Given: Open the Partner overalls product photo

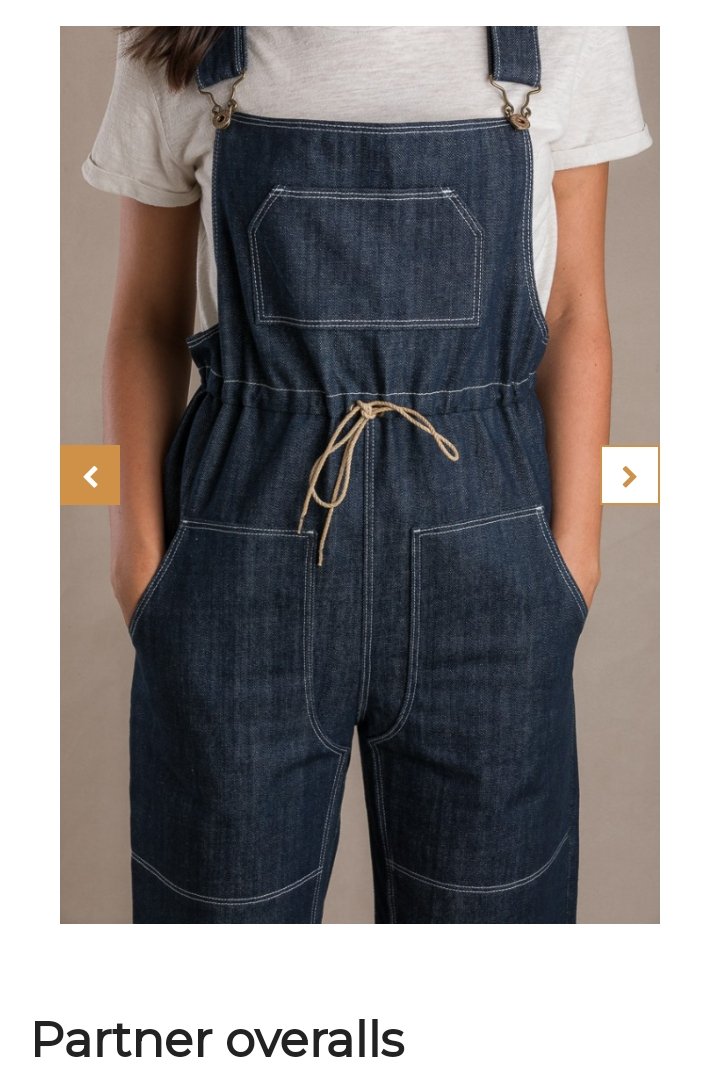Looking at the screenshot, I should pos(360,300).
